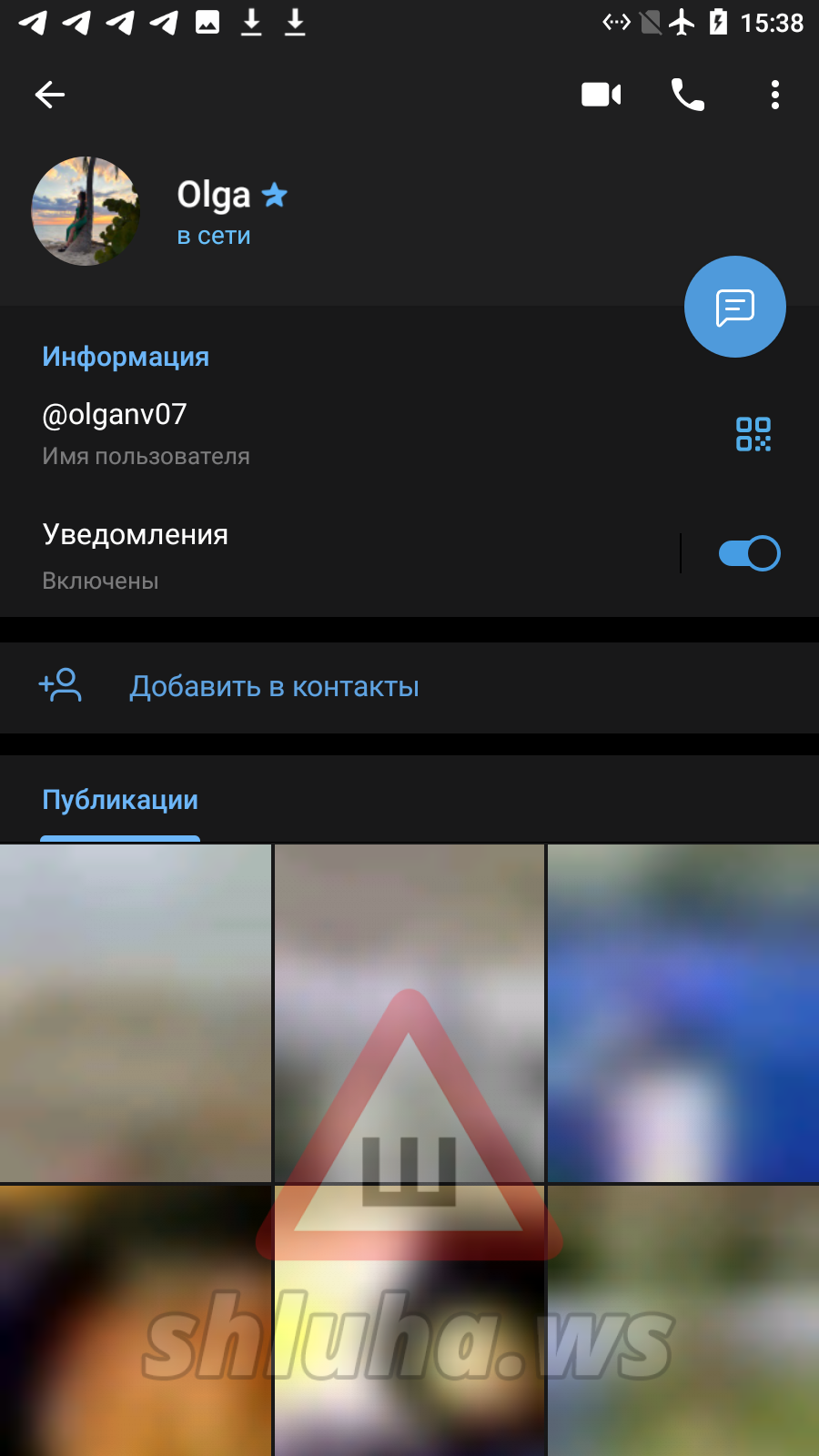Image resolution: width=819 pixels, height=1456 pixels.
Task: Open Olga's profile photo
Action: 86,211
